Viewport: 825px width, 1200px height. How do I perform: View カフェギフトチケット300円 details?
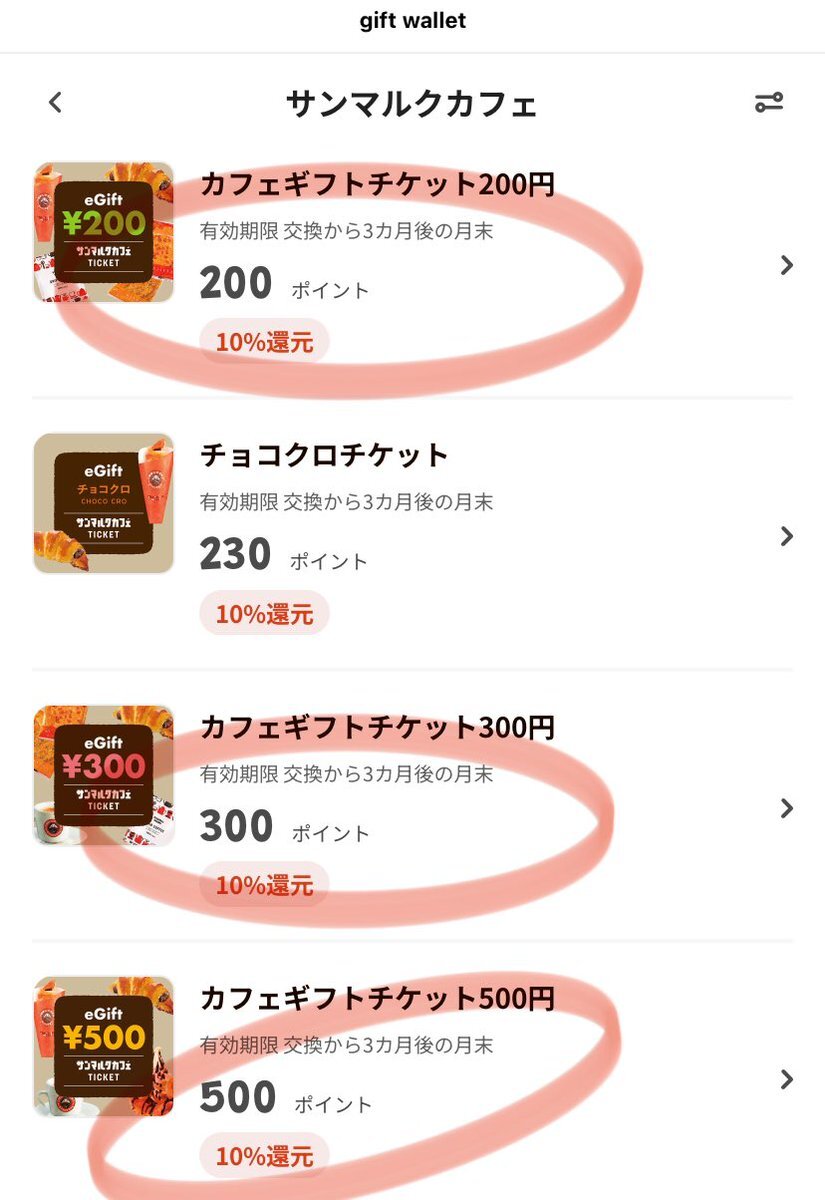coord(377,728)
